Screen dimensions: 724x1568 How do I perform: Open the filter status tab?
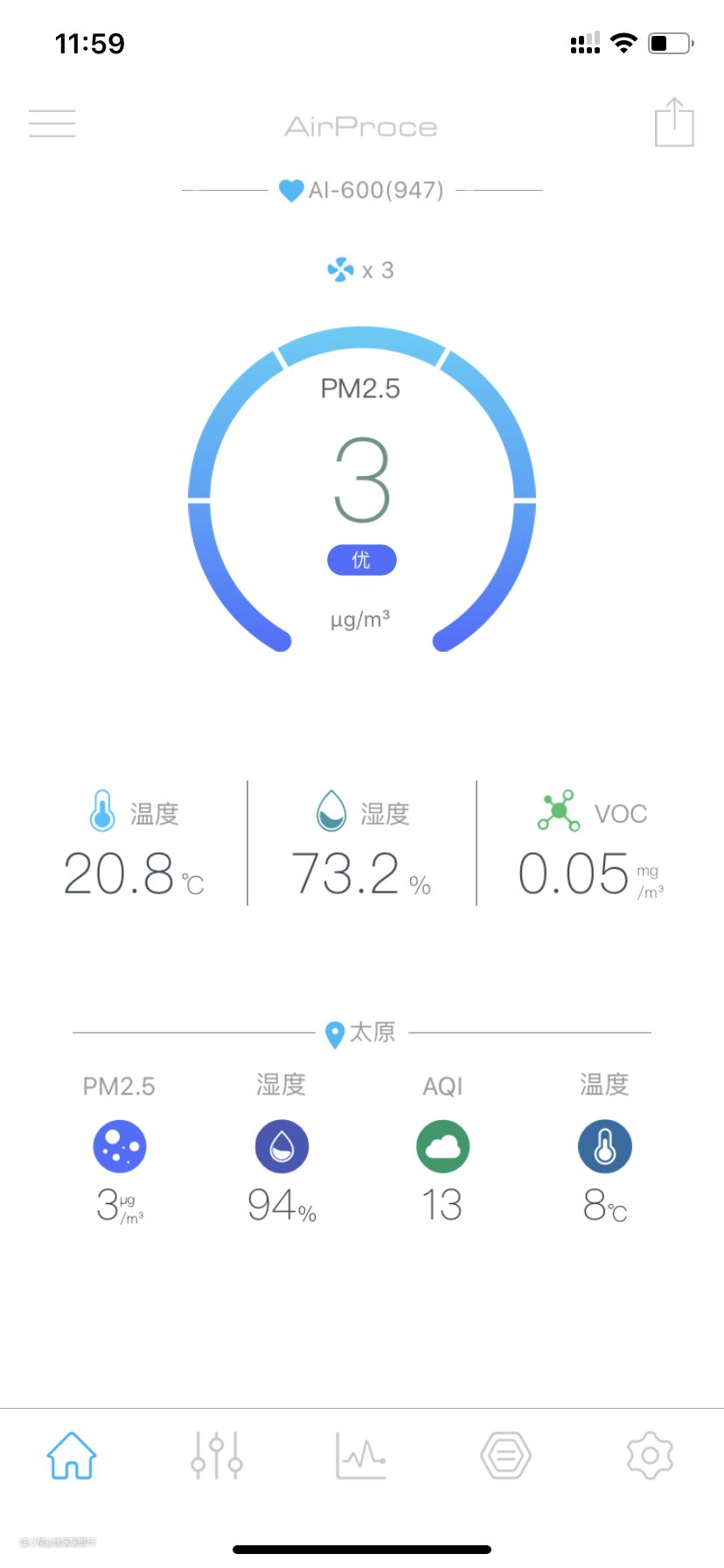tap(505, 1456)
